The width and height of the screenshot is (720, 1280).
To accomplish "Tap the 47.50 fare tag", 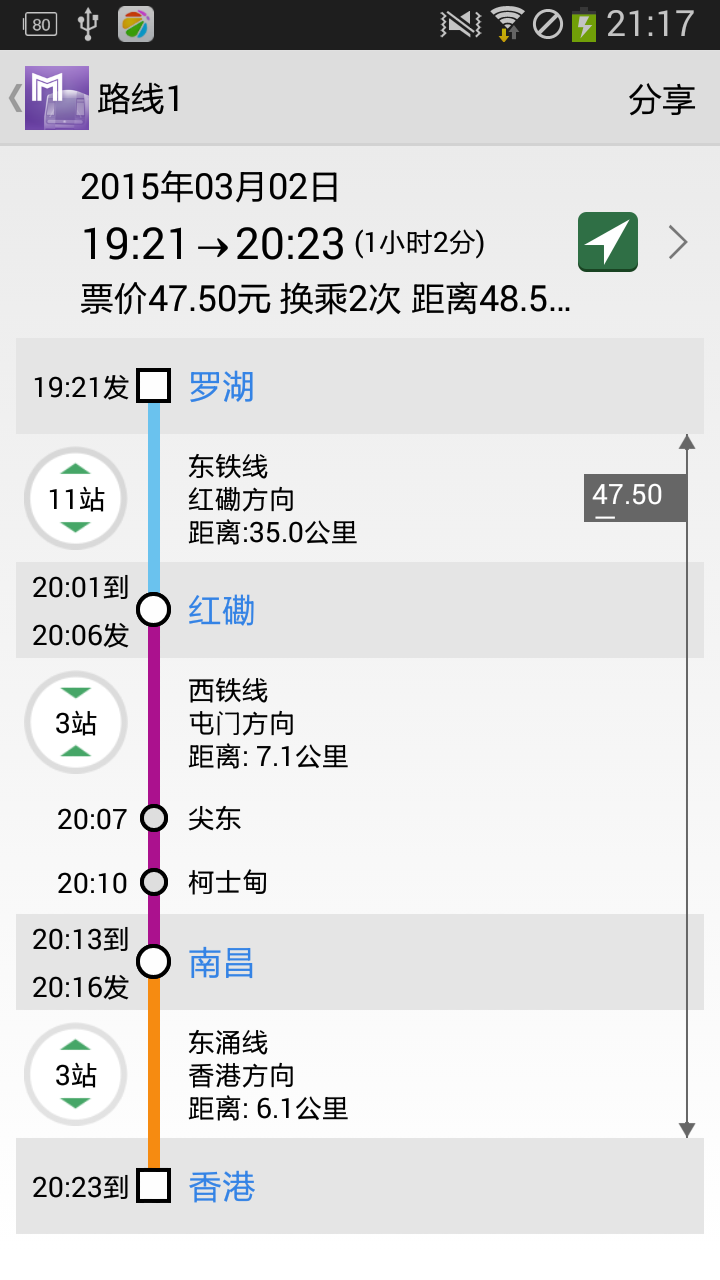I will coord(634,497).
